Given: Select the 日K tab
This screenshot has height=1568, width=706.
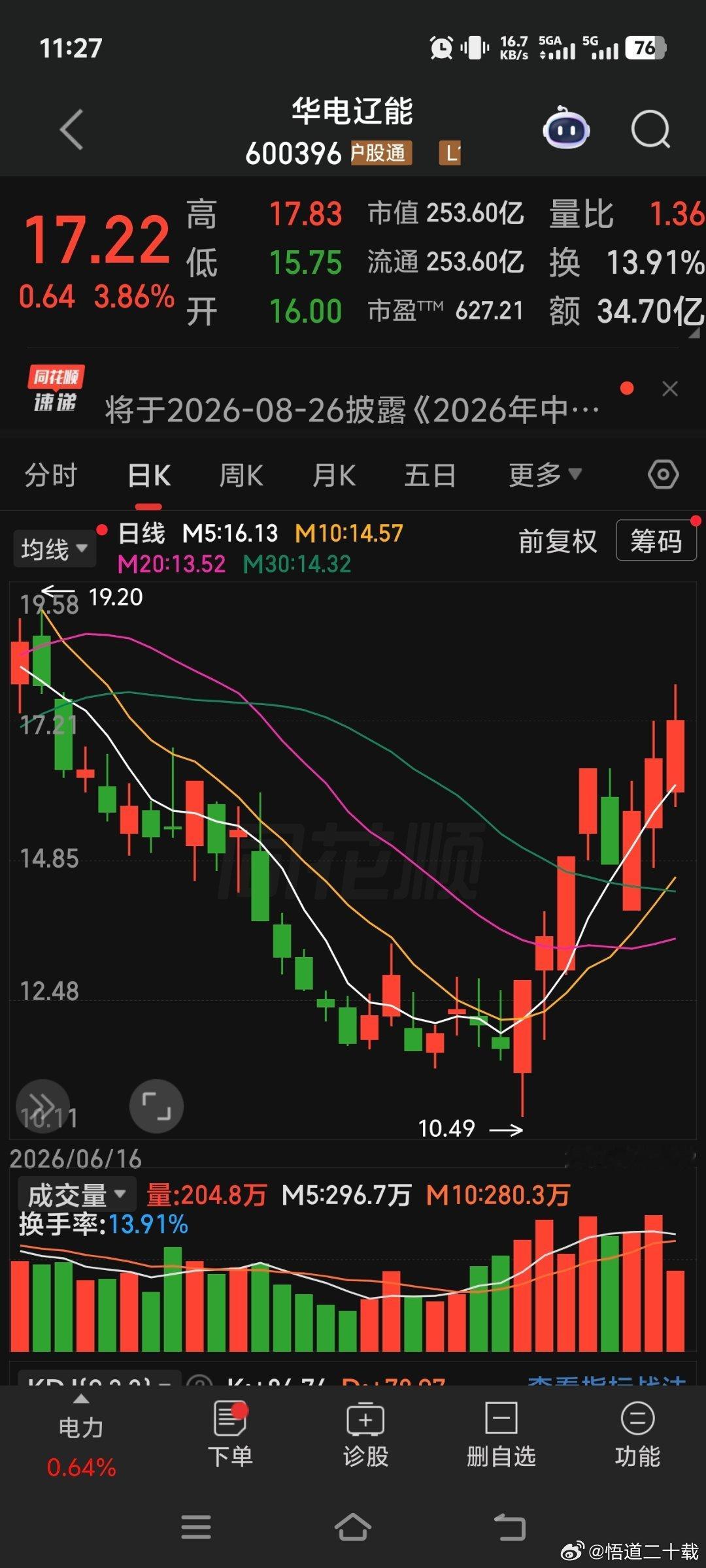Looking at the screenshot, I should pyautogui.click(x=149, y=475).
